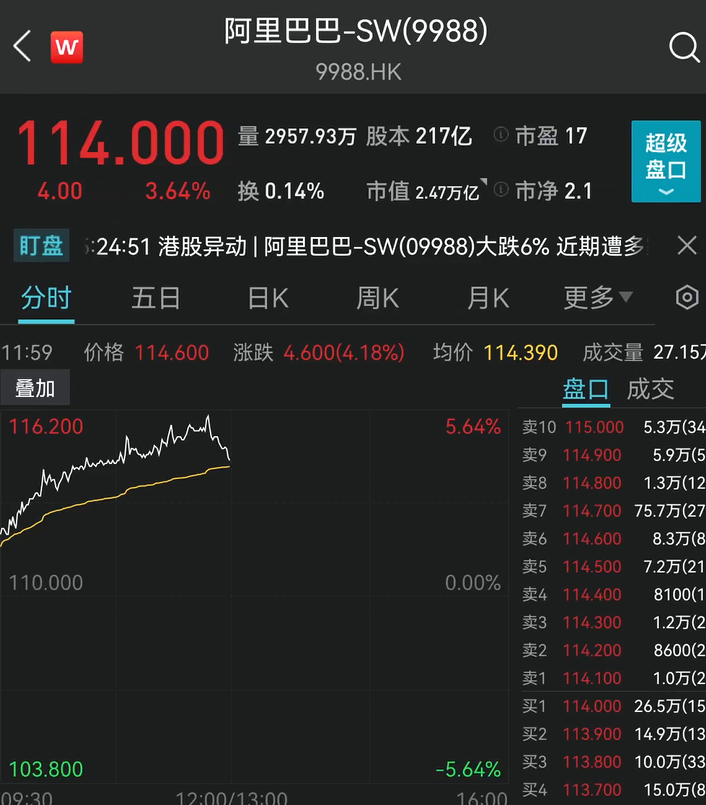Open chart settings hexagon icon
Image resolution: width=706 pixels, height=805 pixels.
pos(687,297)
